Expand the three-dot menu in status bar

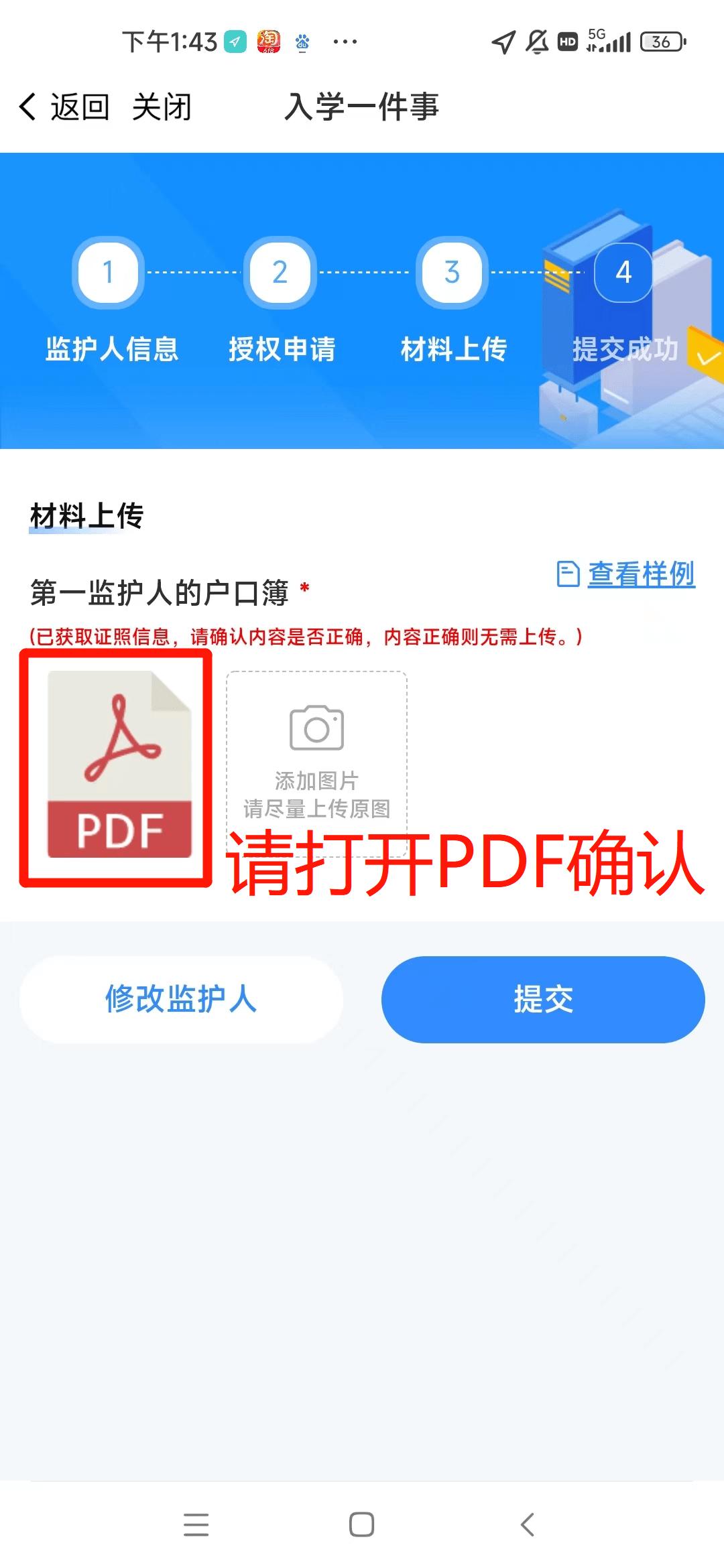tap(345, 42)
